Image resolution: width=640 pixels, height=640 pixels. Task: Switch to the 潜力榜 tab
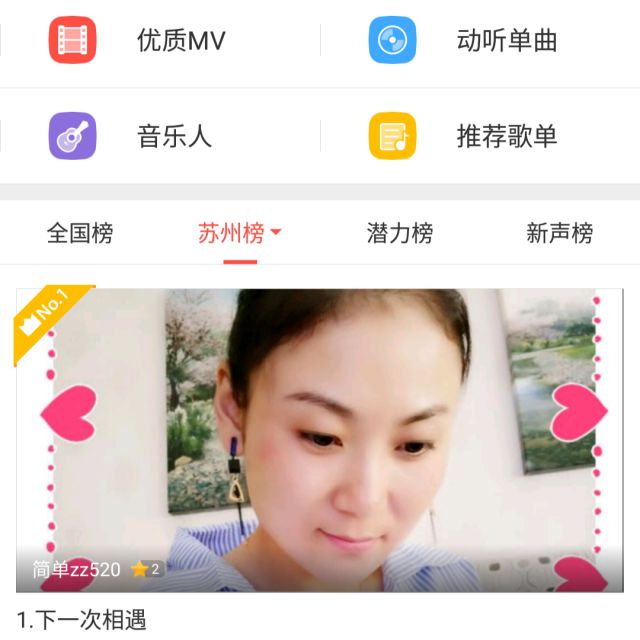(x=400, y=234)
